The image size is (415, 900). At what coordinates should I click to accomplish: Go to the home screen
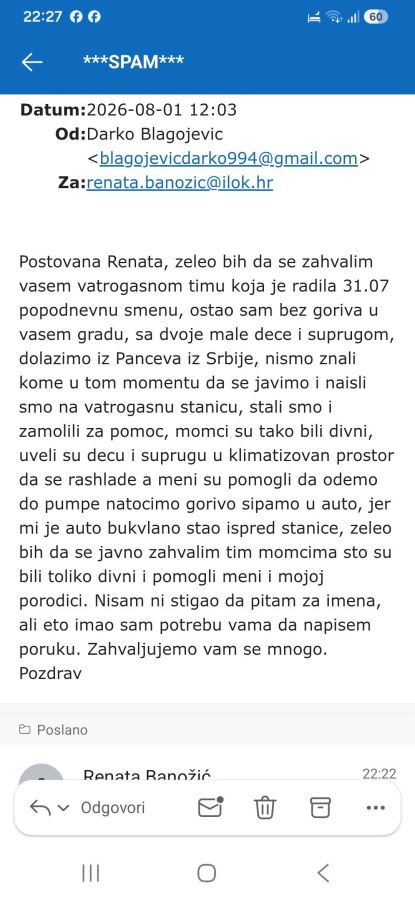(x=207, y=873)
